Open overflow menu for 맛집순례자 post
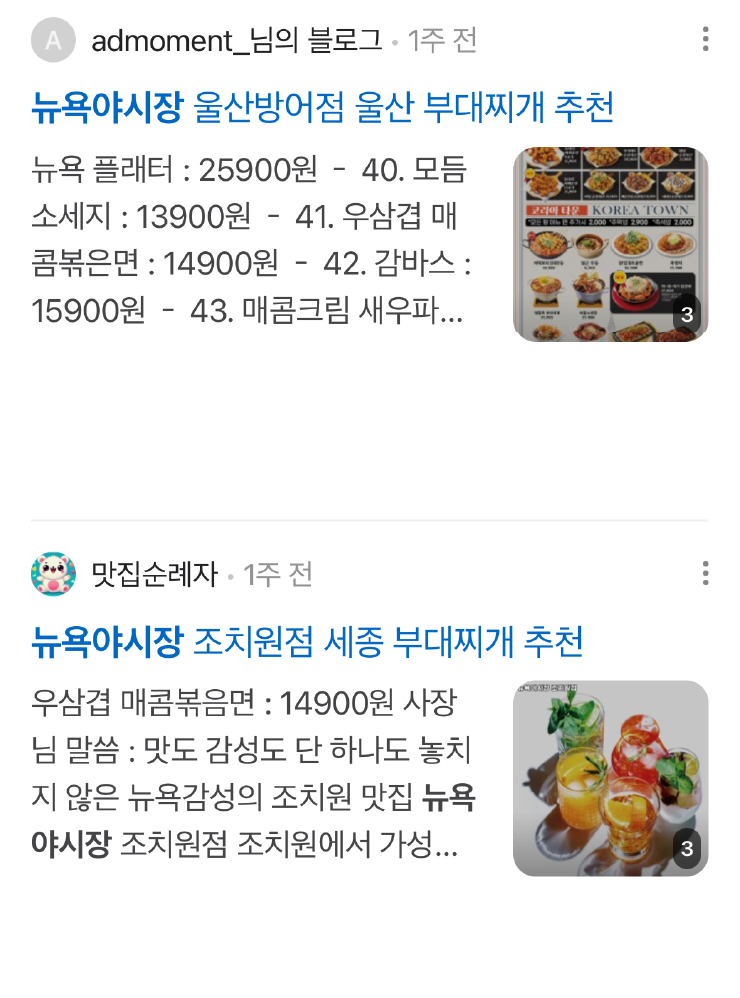 [x=705, y=574]
